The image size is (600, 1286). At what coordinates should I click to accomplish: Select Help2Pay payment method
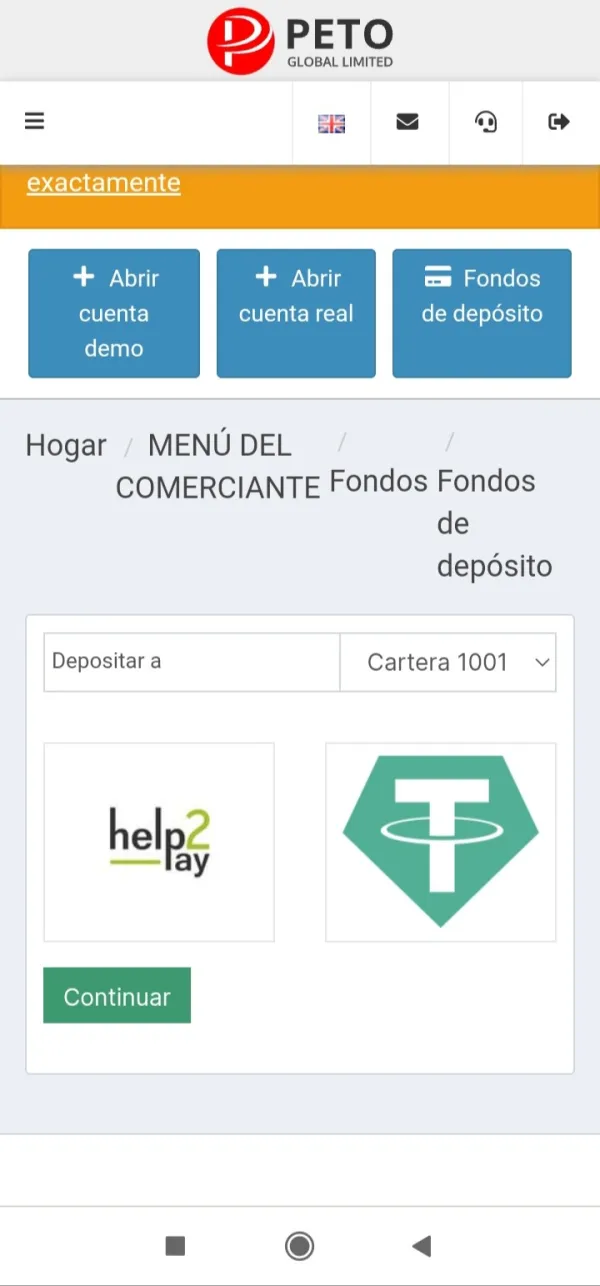point(159,841)
